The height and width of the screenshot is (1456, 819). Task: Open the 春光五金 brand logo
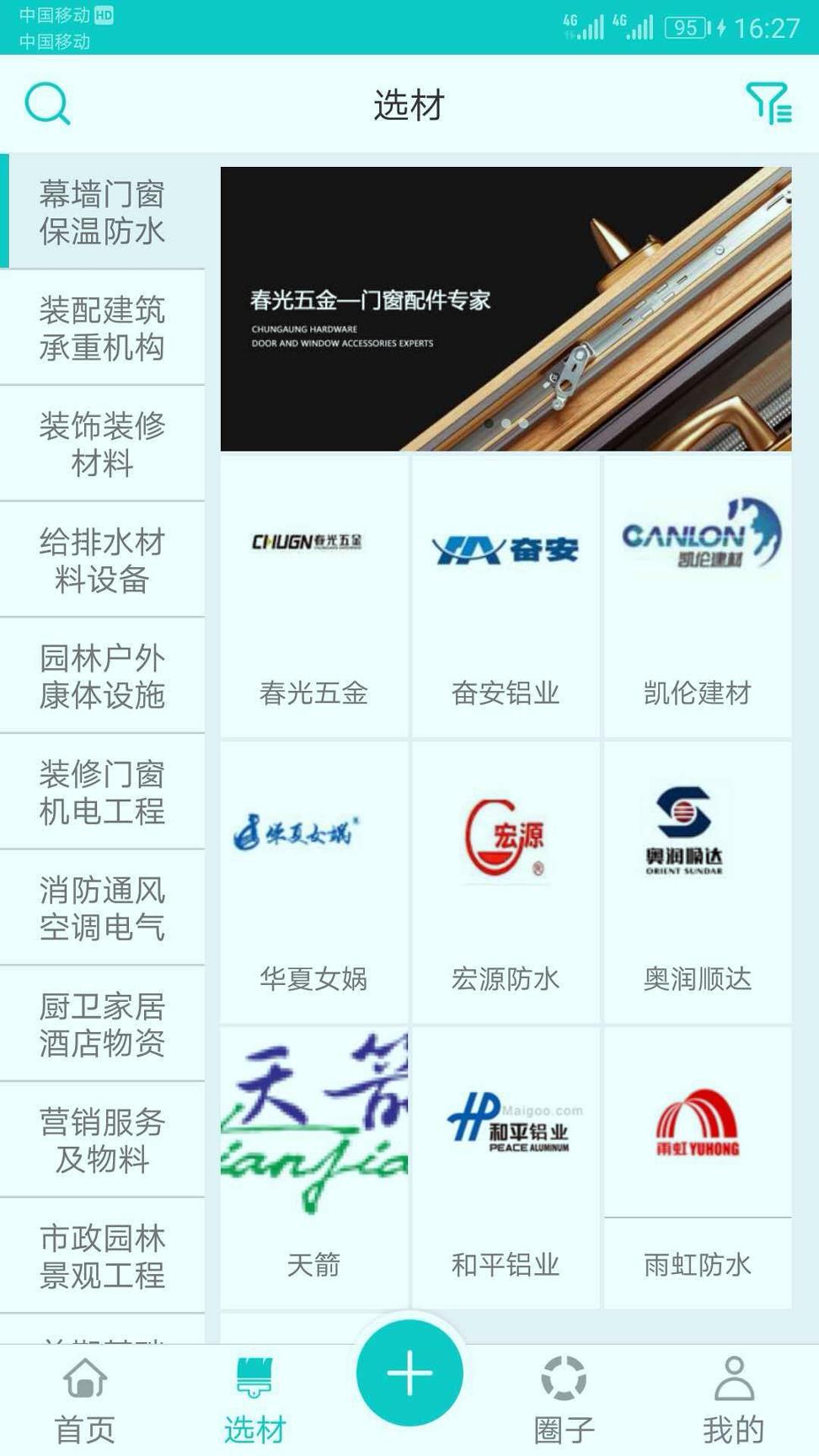tap(313, 543)
